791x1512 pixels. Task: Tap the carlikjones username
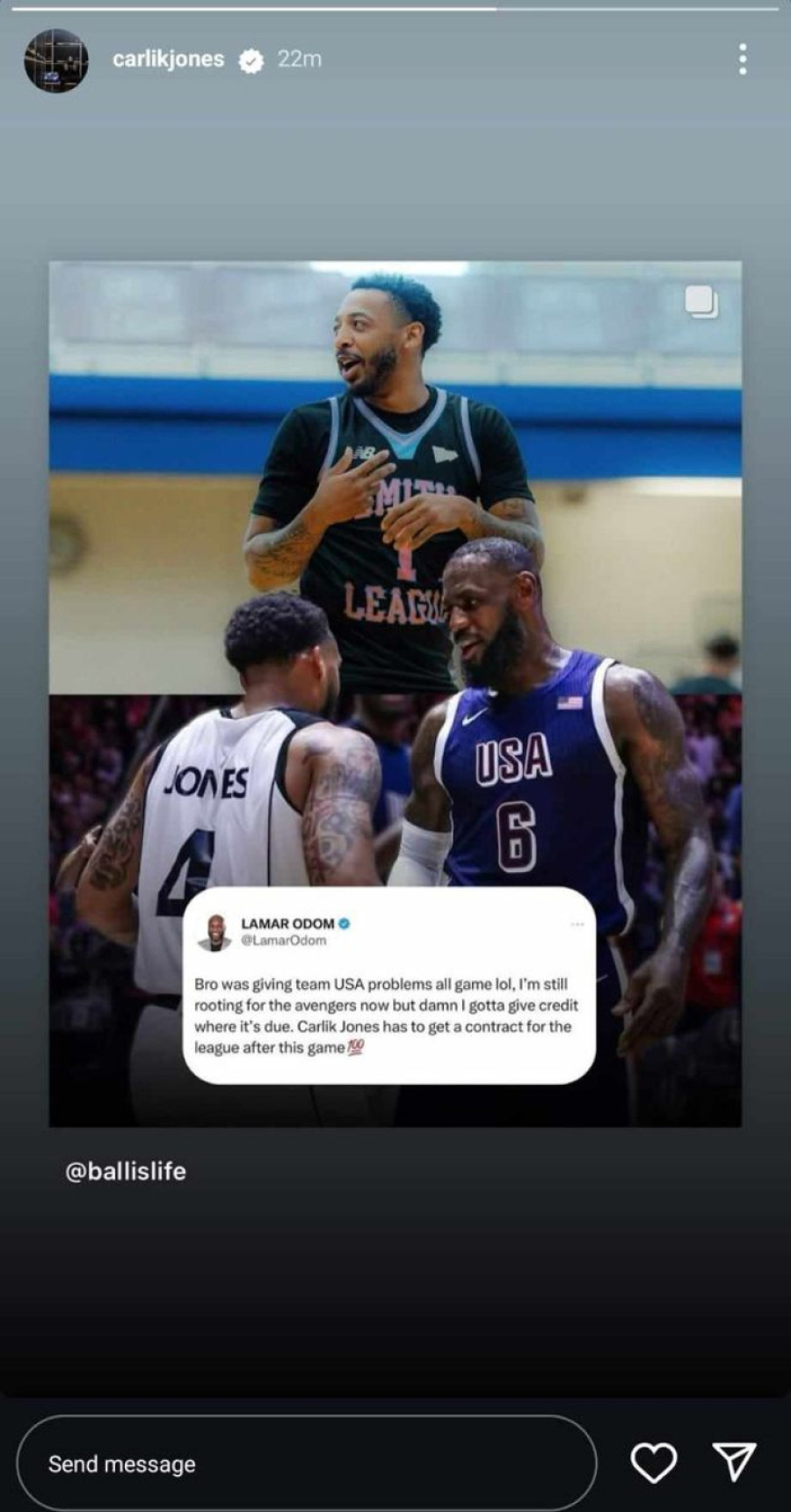168,60
